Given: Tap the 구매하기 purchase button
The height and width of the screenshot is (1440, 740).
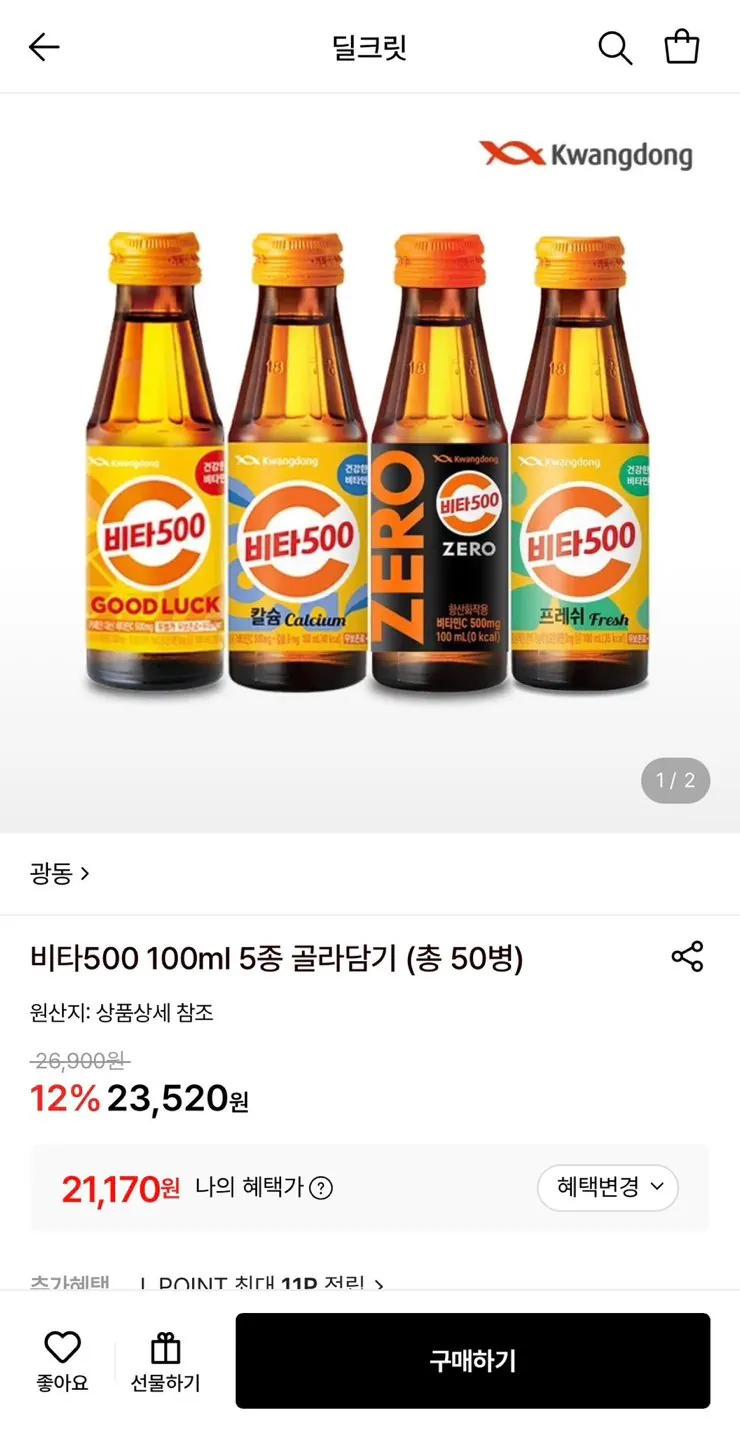Looking at the screenshot, I should click(x=473, y=1361).
